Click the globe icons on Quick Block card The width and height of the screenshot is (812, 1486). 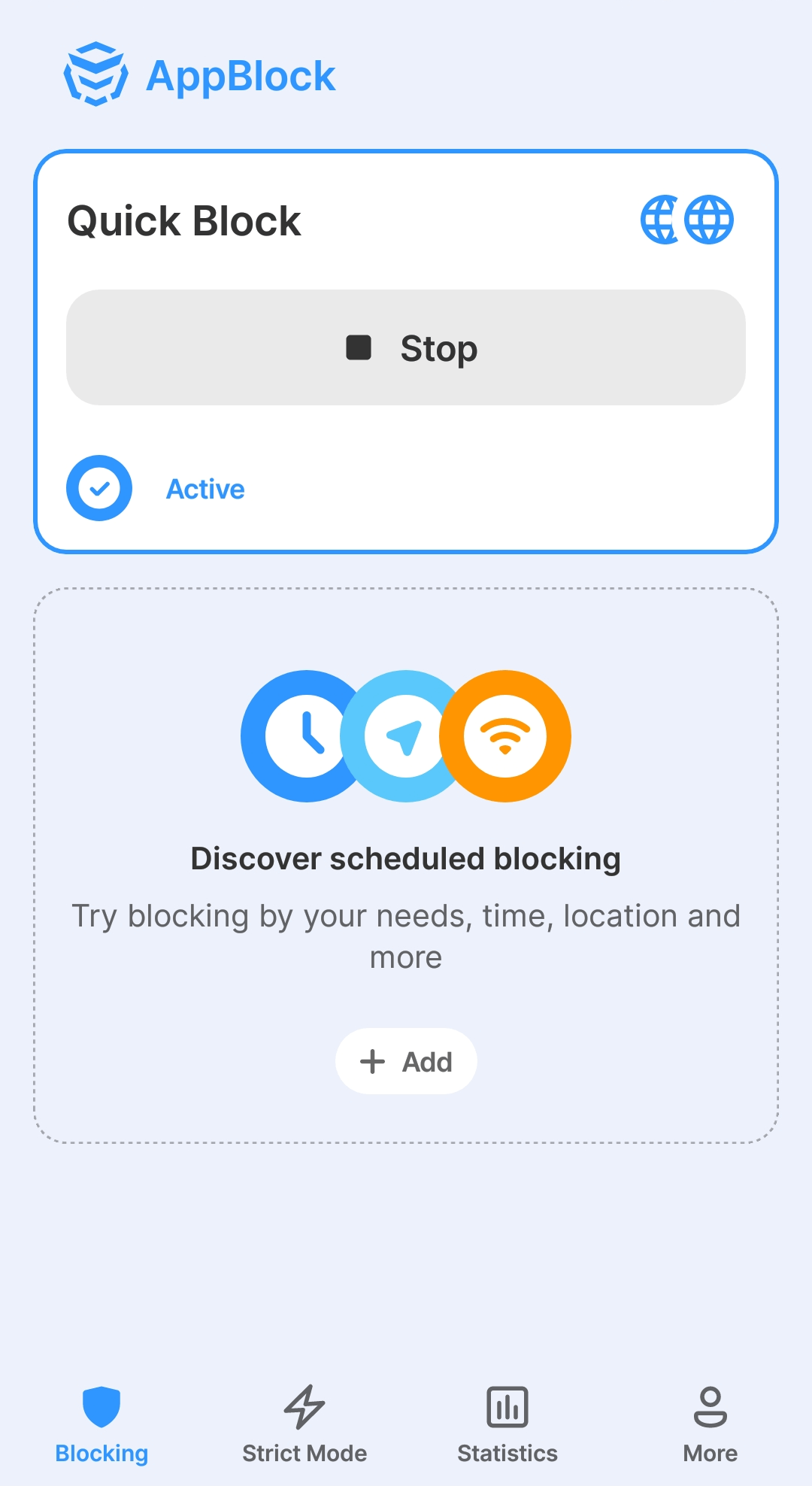pyautogui.click(x=688, y=219)
